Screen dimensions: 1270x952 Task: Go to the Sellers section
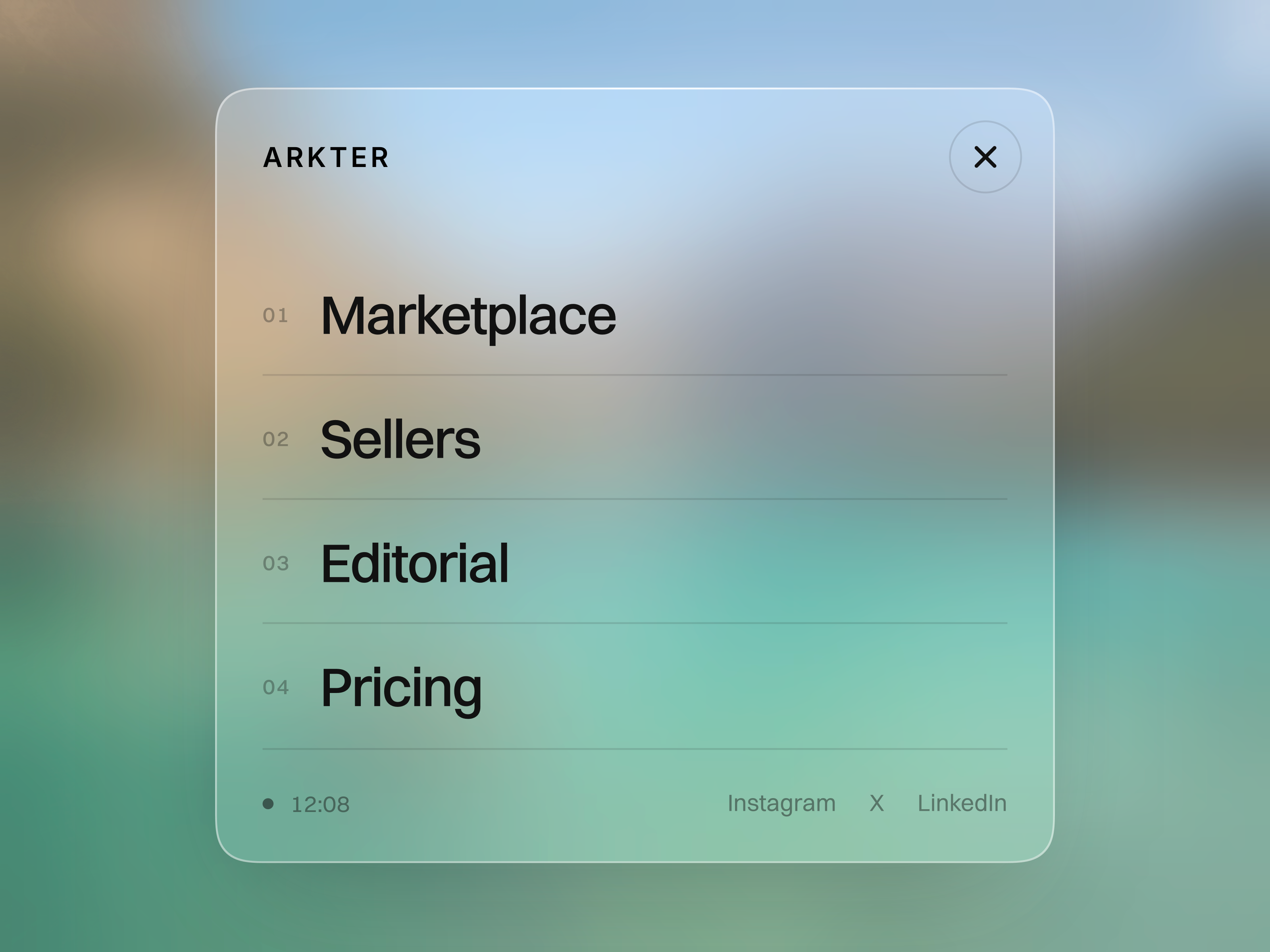[635, 438]
